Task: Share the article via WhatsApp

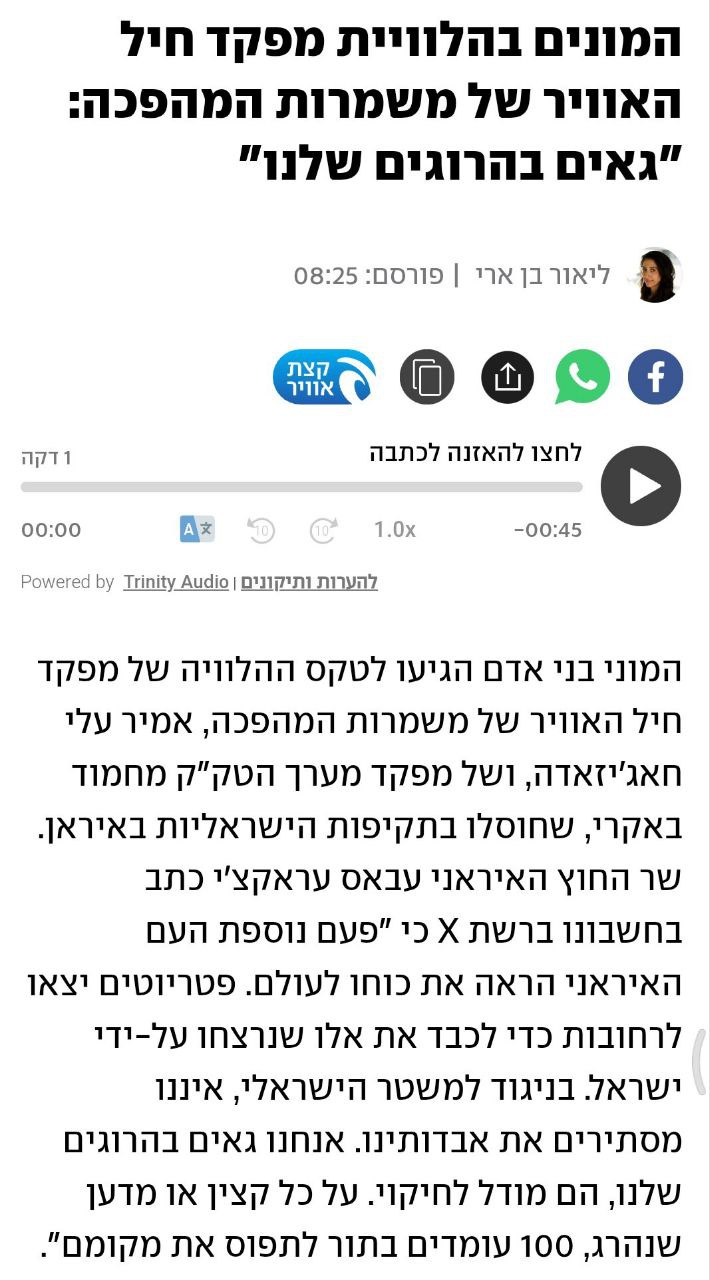Action: [x=582, y=377]
